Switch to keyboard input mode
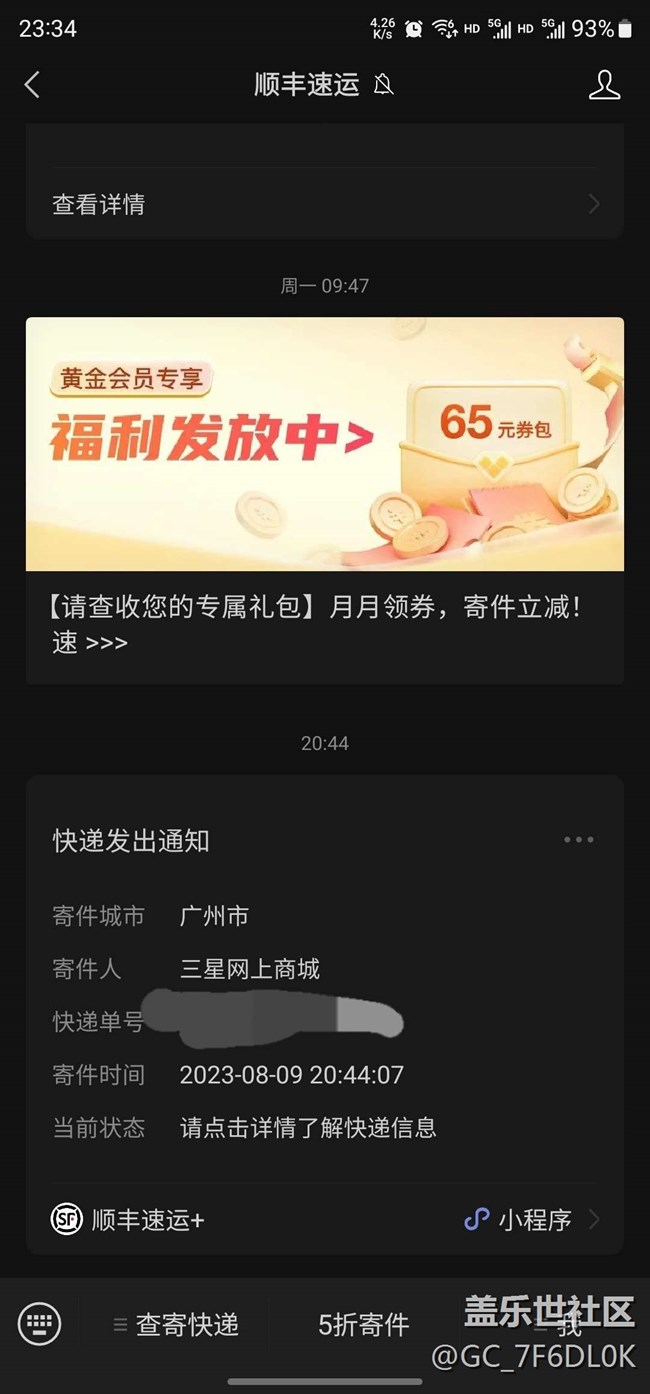This screenshot has height=1394, width=650. click(x=39, y=1324)
